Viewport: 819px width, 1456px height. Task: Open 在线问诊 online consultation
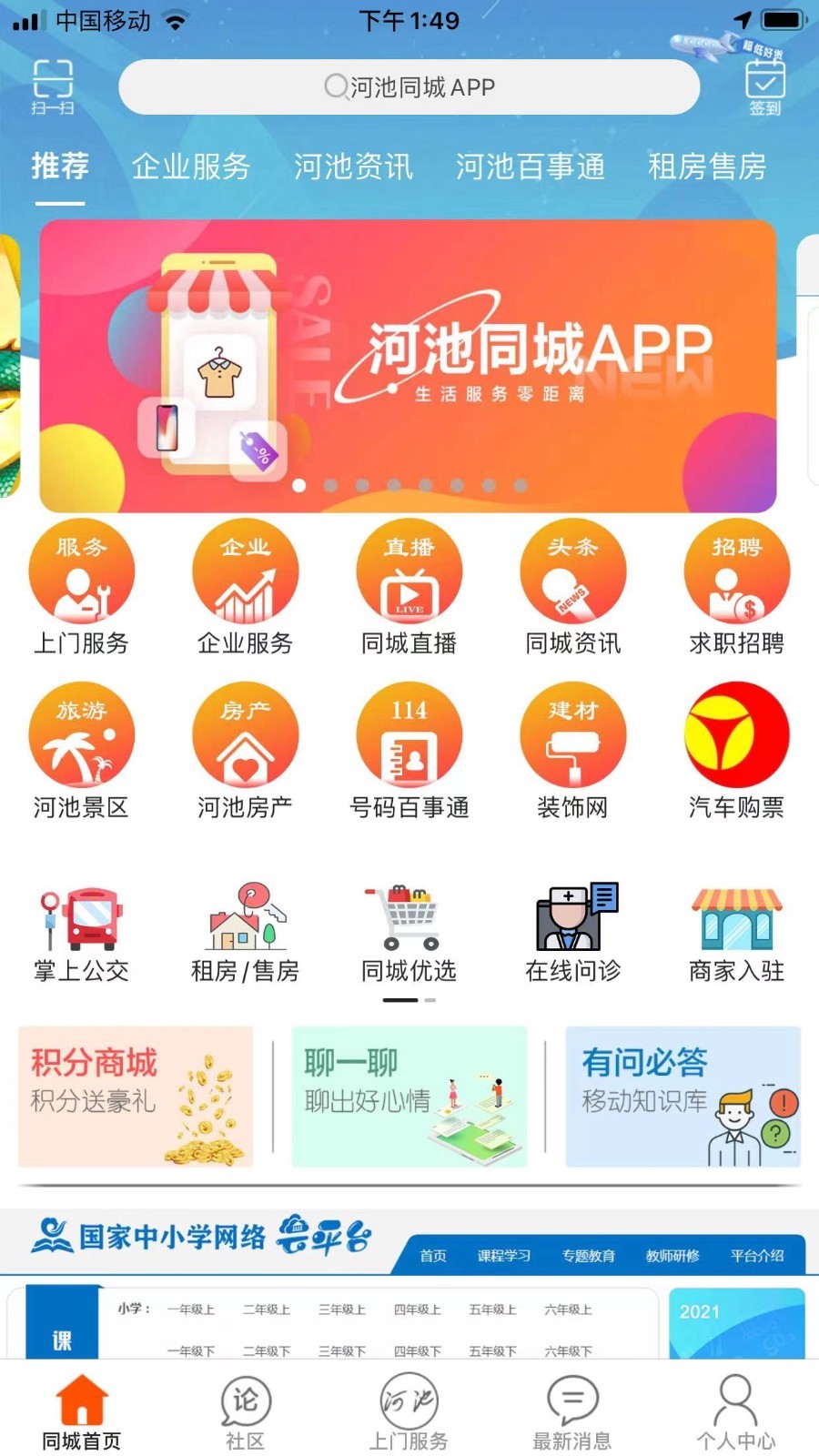tap(573, 933)
